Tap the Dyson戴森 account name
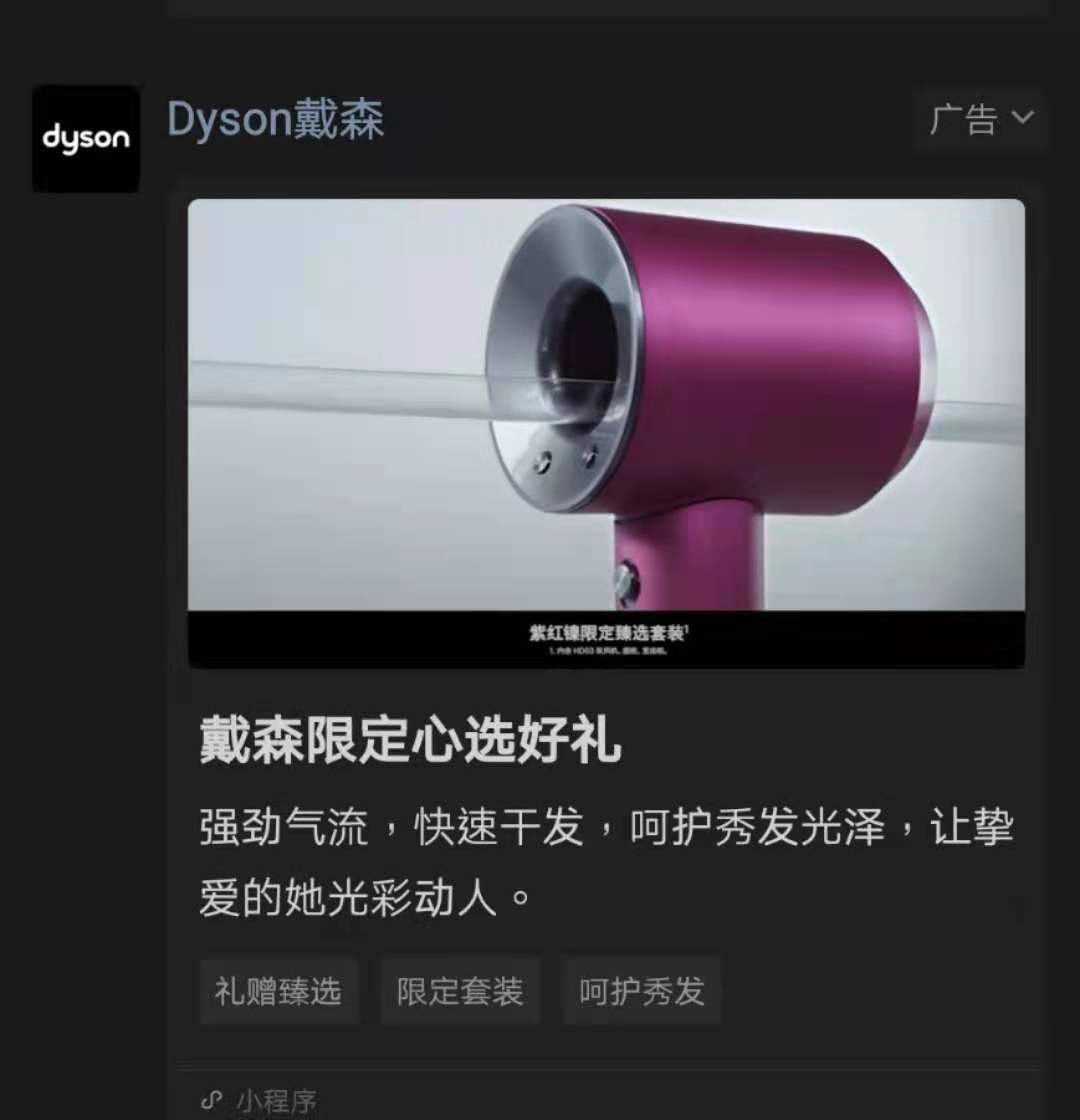The image size is (1080, 1120). (x=275, y=120)
